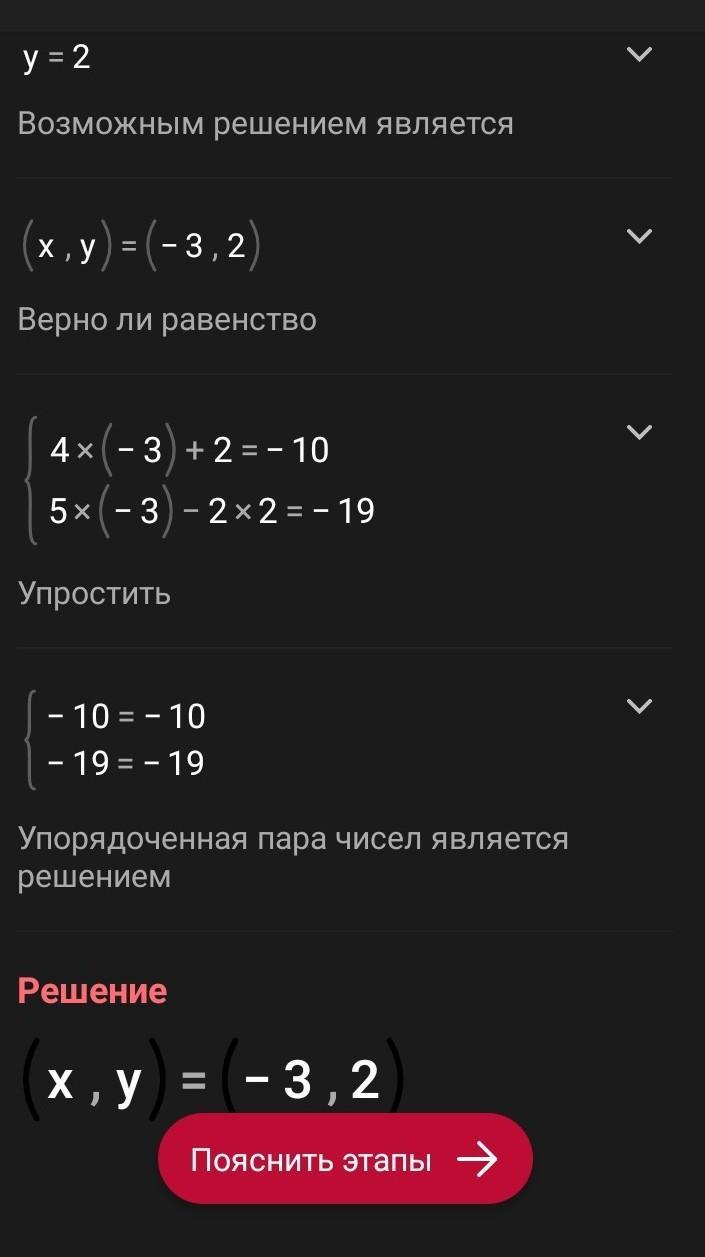The width and height of the screenshot is (705, 1257).
Task: Expand the y = 2 step
Action: click(638, 54)
